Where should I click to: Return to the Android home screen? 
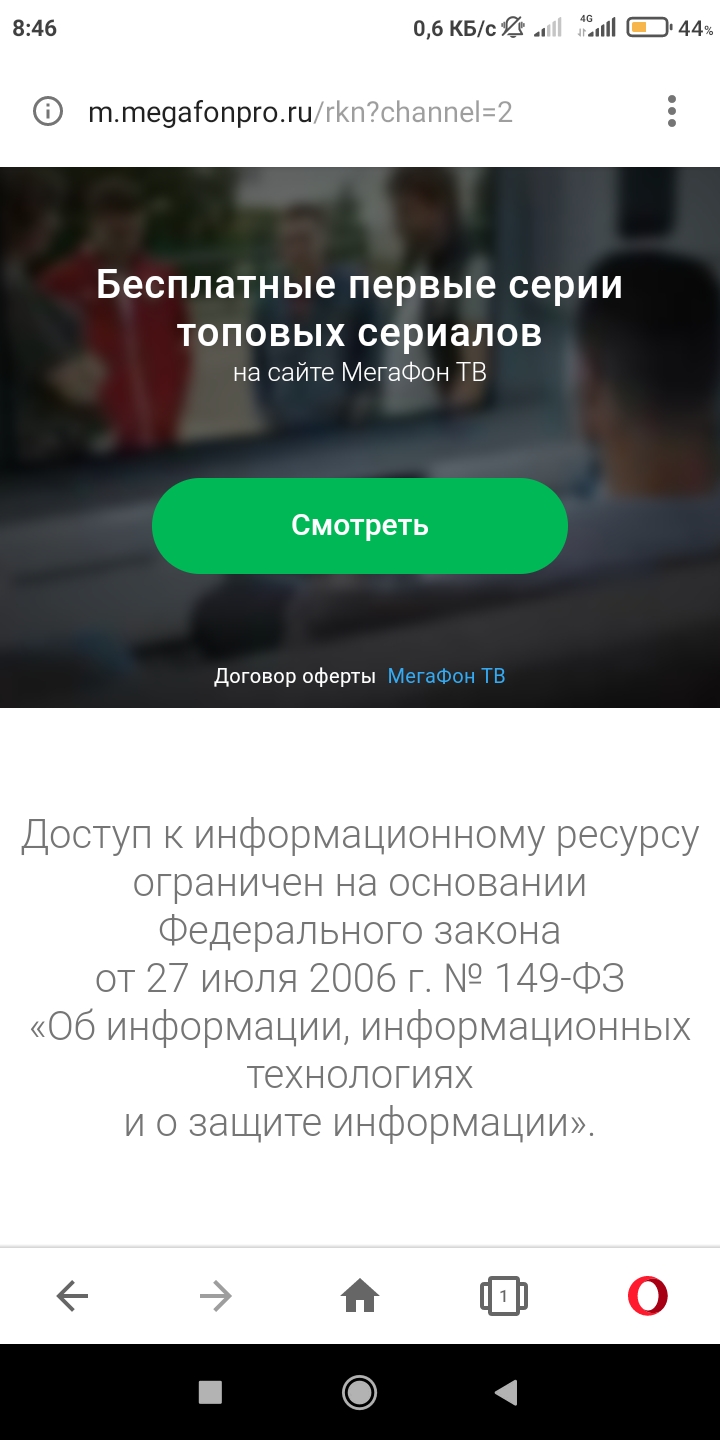pyautogui.click(x=359, y=1392)
